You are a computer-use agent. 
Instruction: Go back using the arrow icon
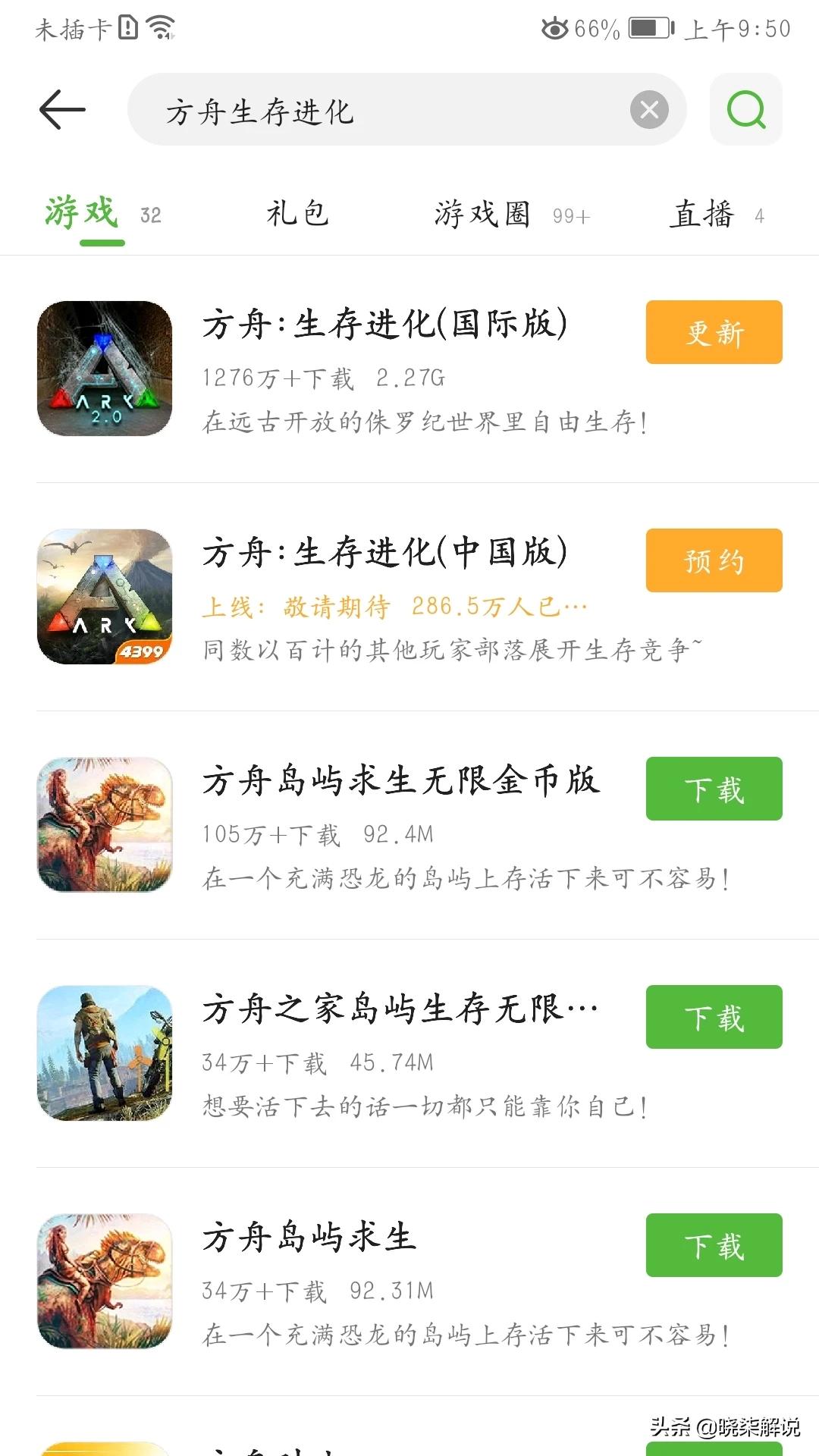click(x=62, y=110)
